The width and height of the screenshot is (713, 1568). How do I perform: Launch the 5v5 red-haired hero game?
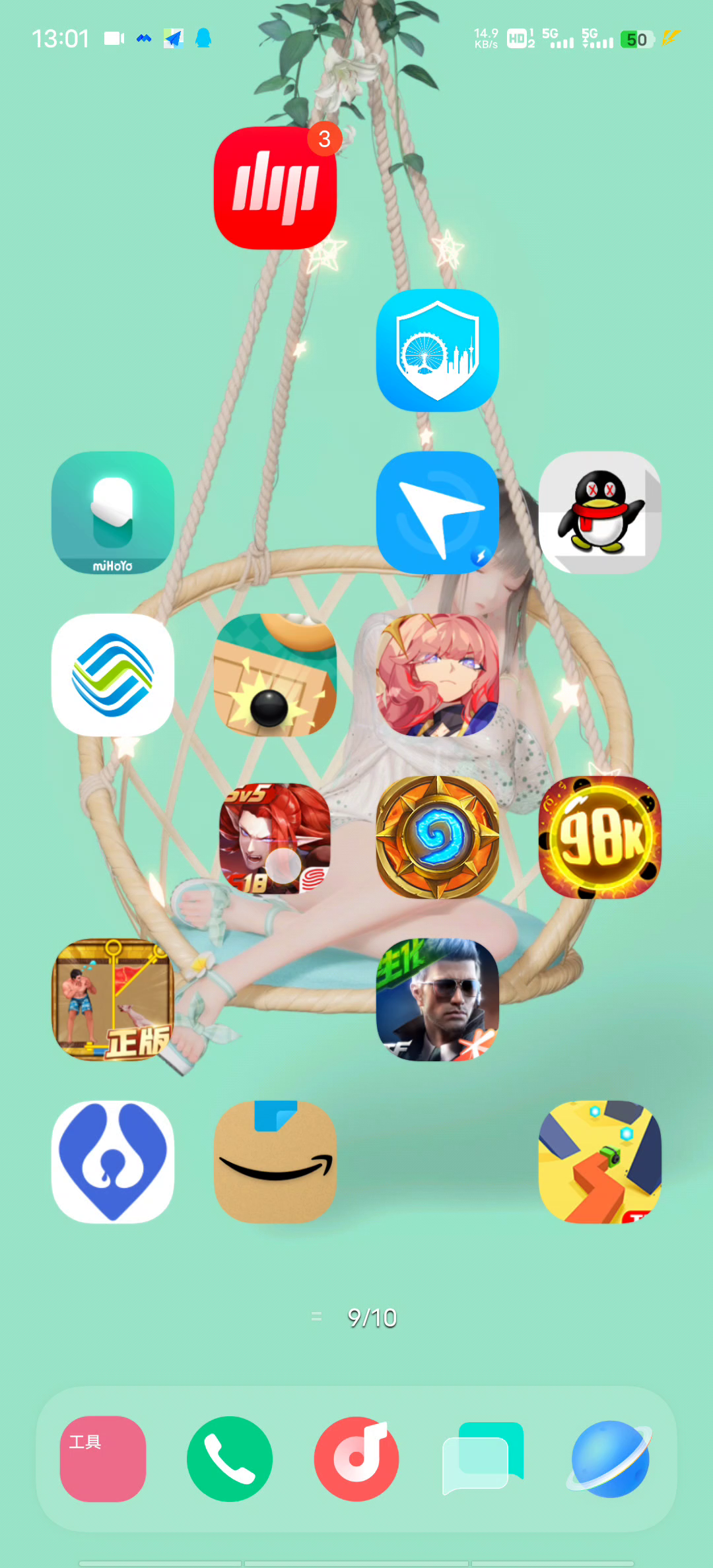[275, 838]
